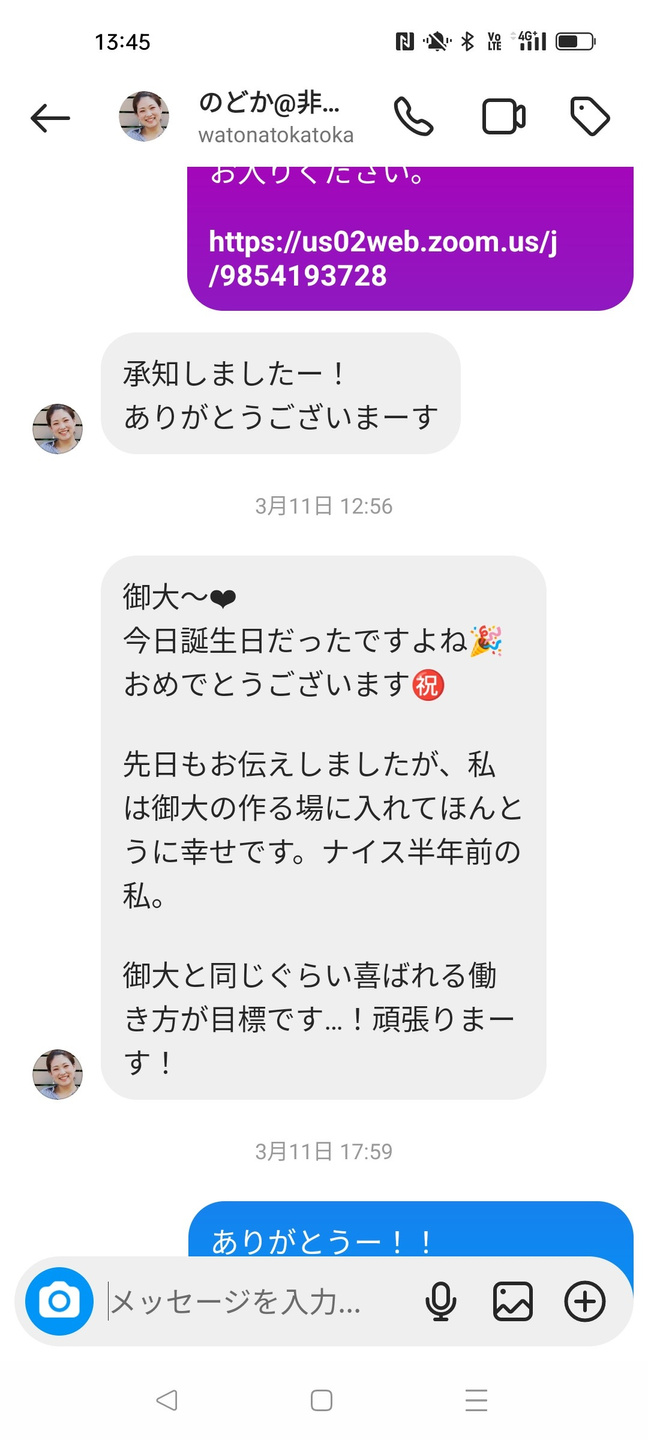Image resolution: width=648 pixels, height=1440 pixels.
Task: View avatar beside the 承知しましたー message
Action: (58, 429)
